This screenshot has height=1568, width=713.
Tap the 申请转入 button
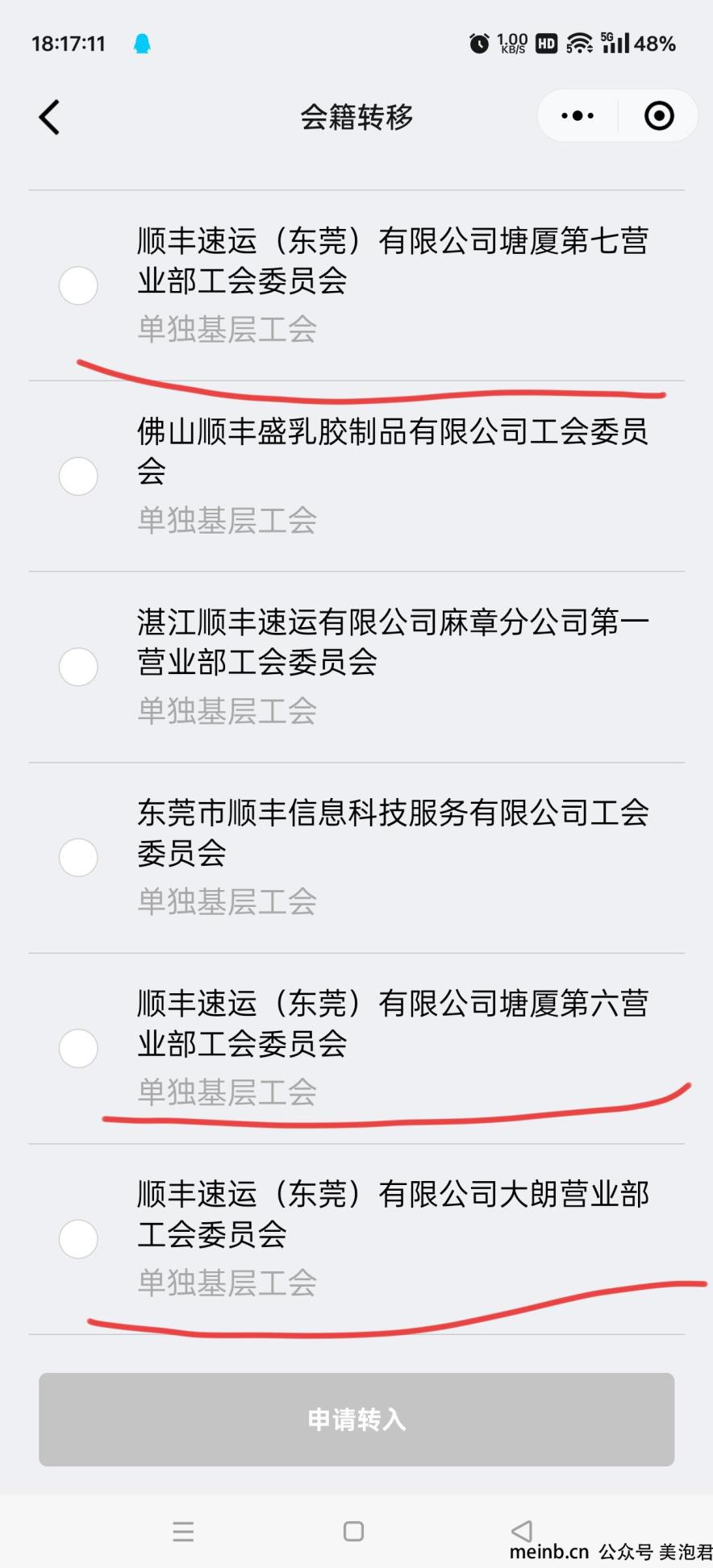pos(356,1419)
